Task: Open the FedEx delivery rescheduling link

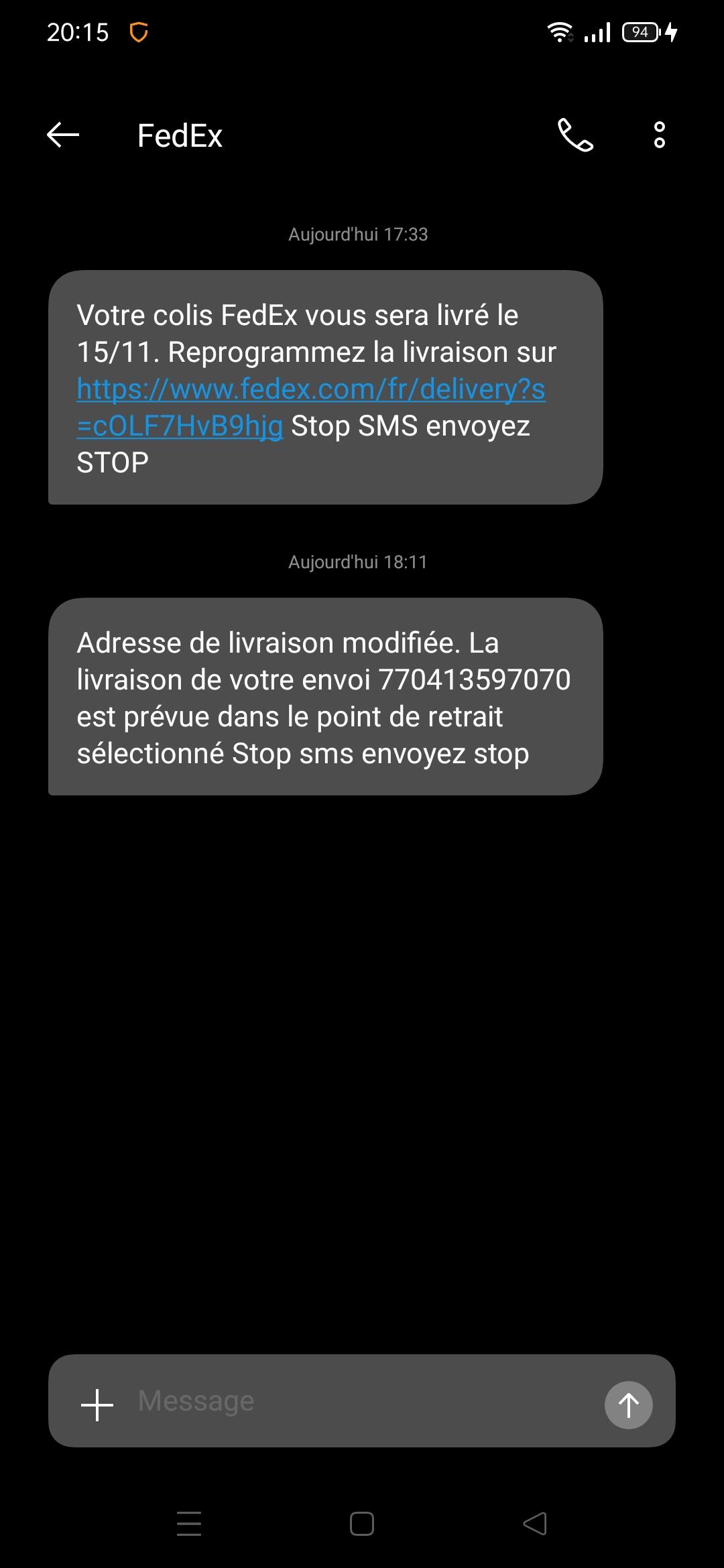Action: 311,390
